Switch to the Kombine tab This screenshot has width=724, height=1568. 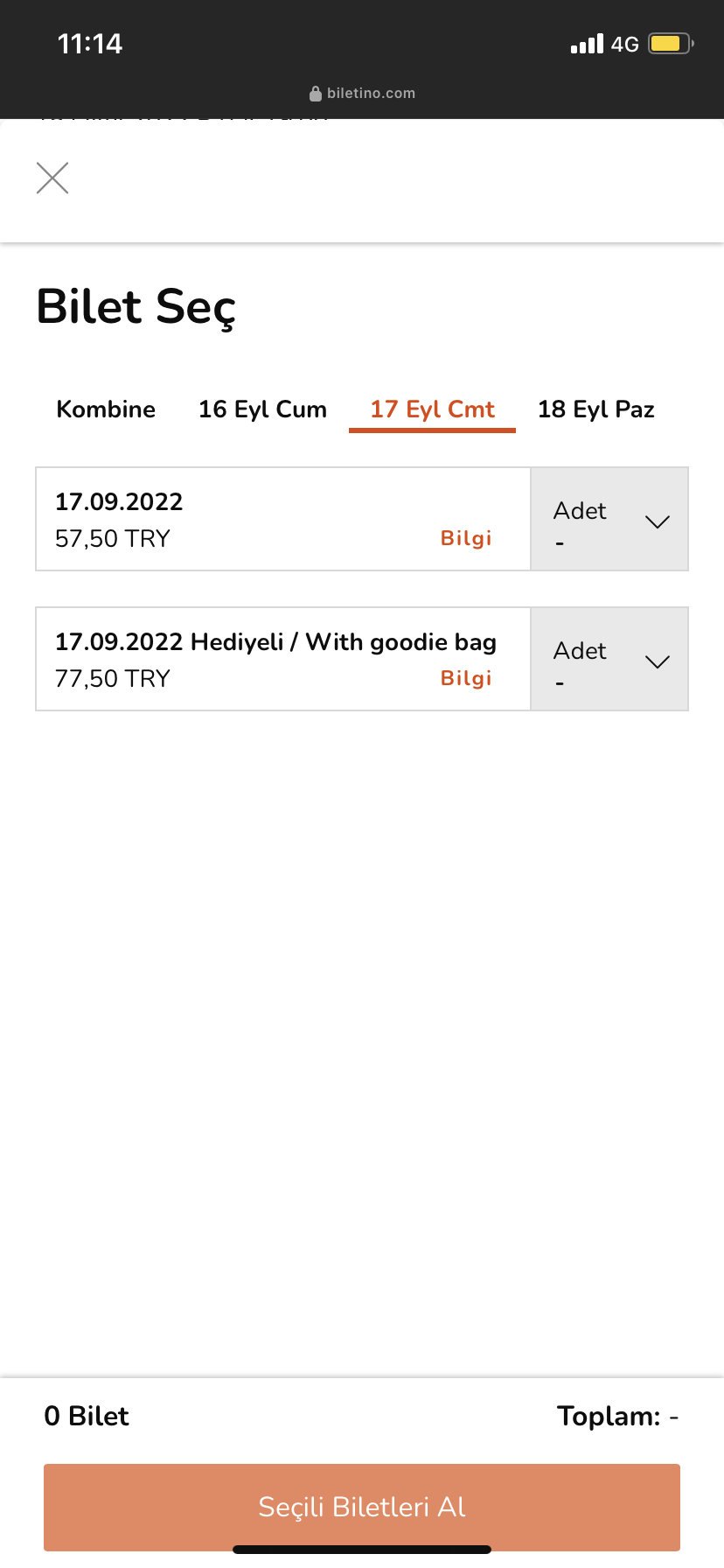[x=106, y=409]
